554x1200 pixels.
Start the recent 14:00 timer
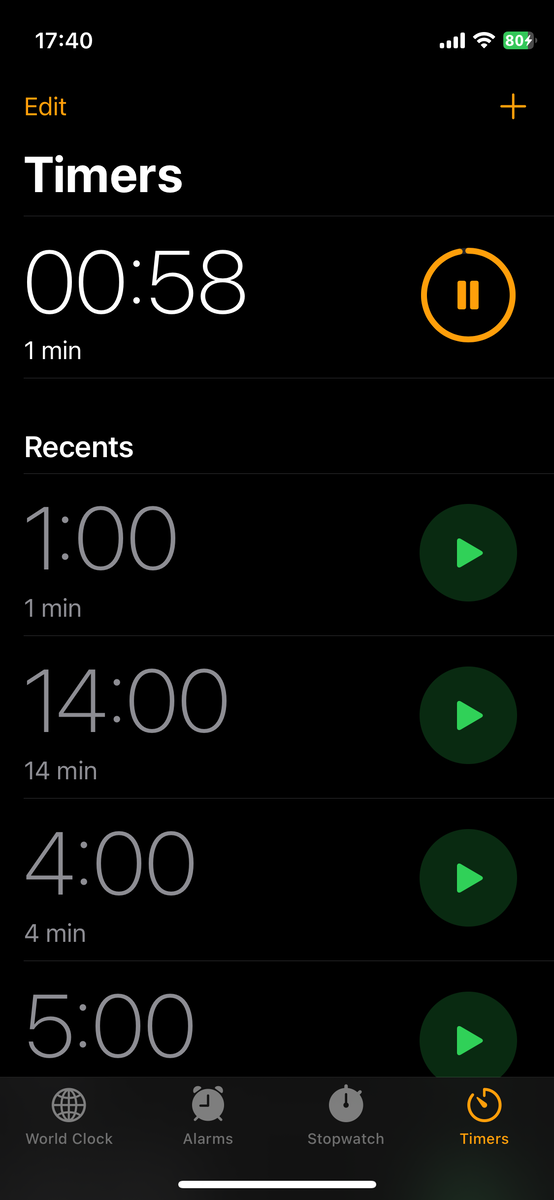pos(468,715)
